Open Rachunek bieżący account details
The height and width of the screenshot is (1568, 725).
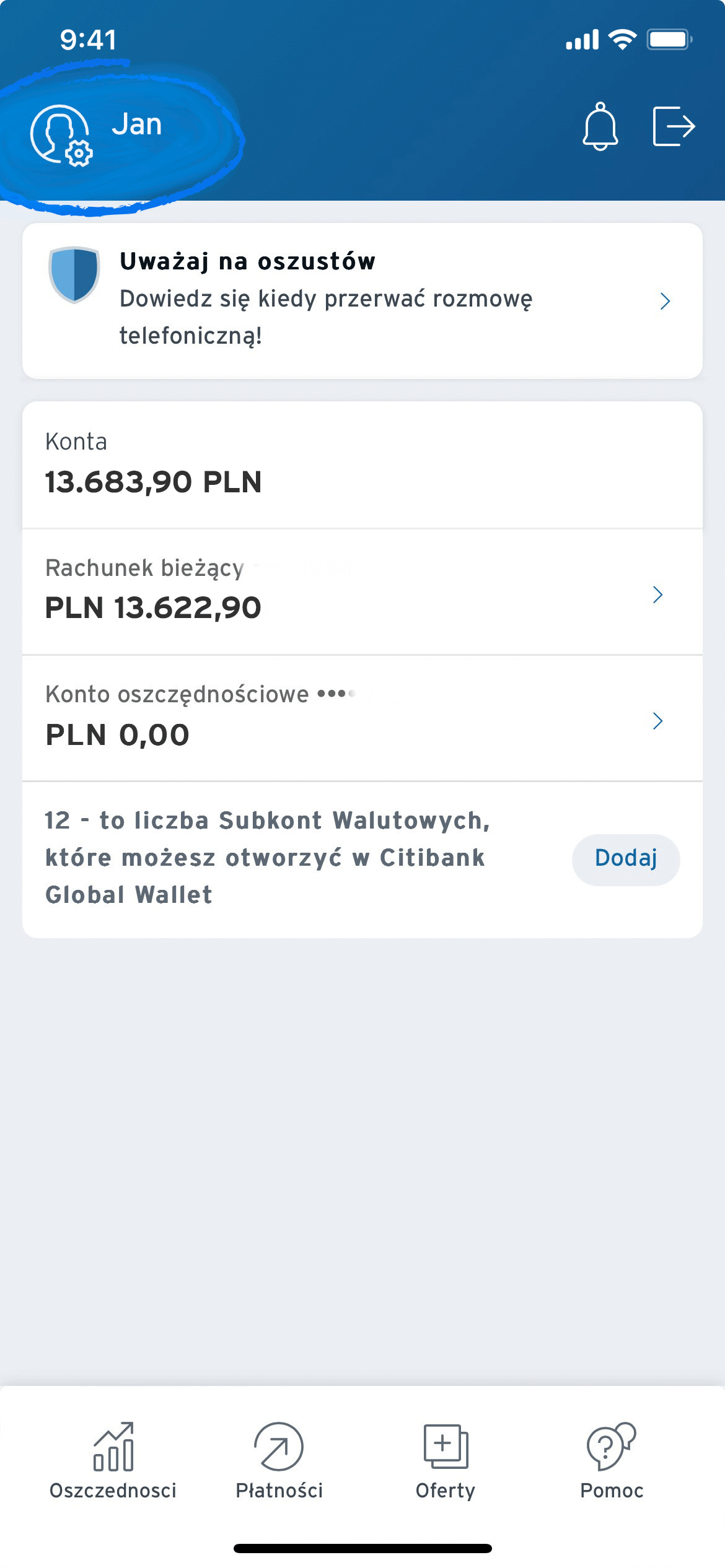click(362, 593)
